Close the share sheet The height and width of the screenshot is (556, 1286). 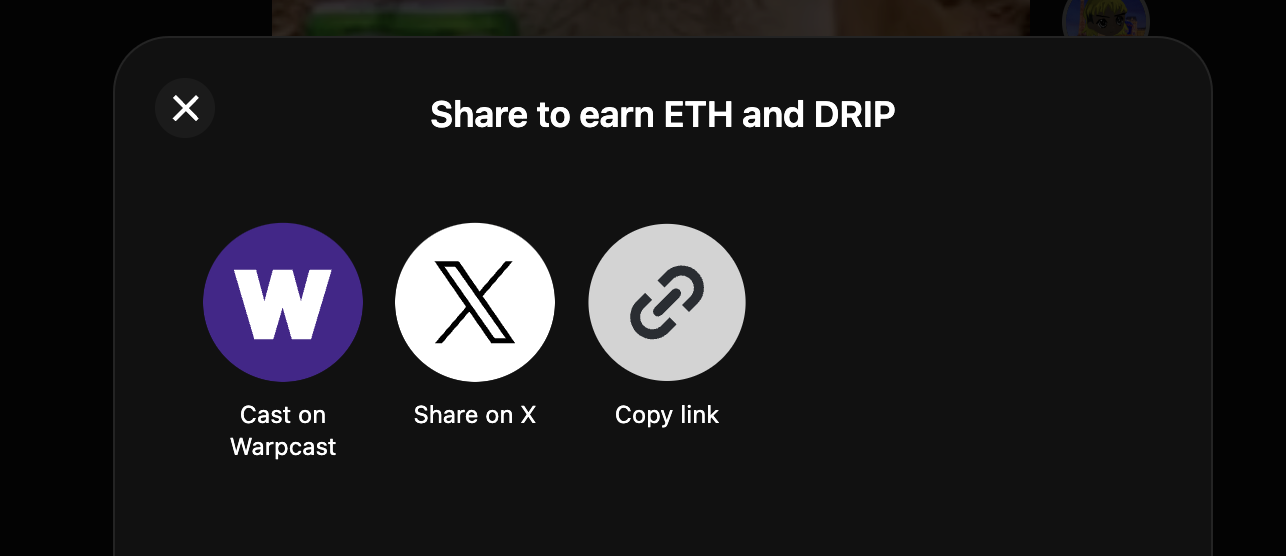click(x=185, y=108)
